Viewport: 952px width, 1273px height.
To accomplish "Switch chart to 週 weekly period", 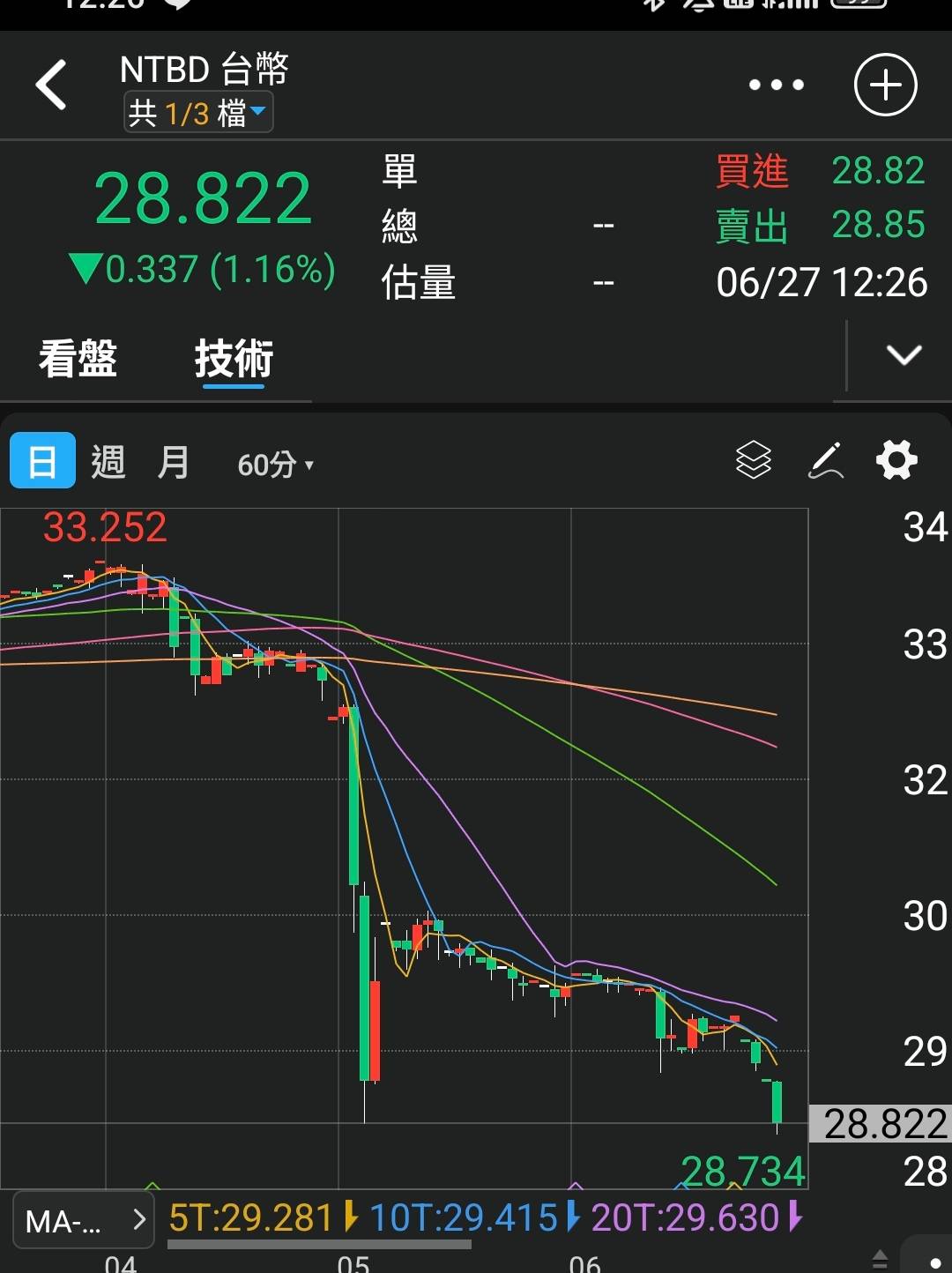I will pos(108,462).
